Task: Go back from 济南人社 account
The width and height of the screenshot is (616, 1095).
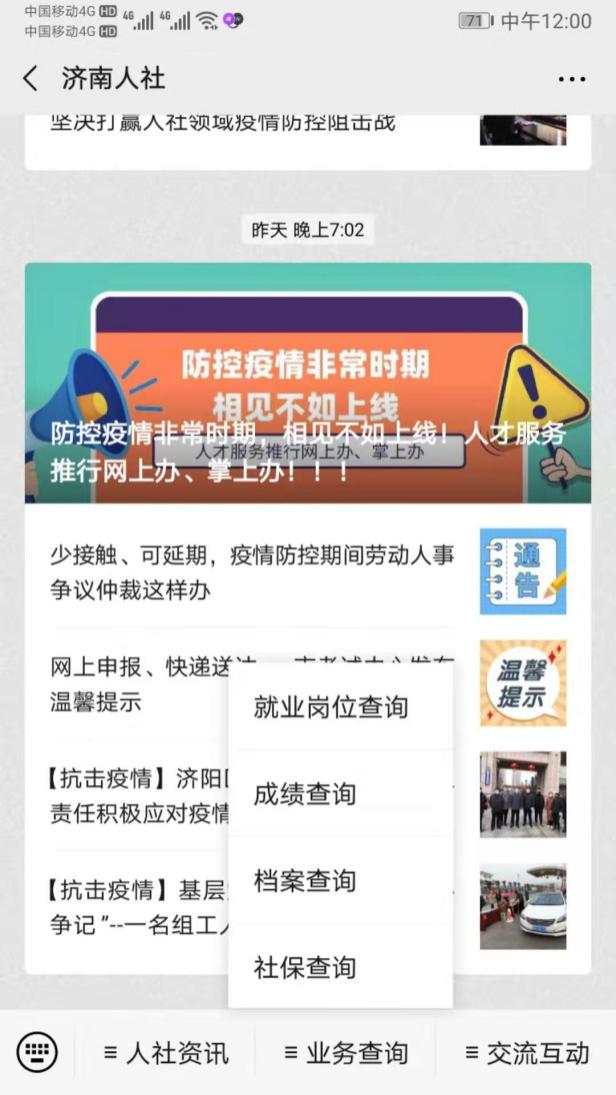Action: coord(31,79)
